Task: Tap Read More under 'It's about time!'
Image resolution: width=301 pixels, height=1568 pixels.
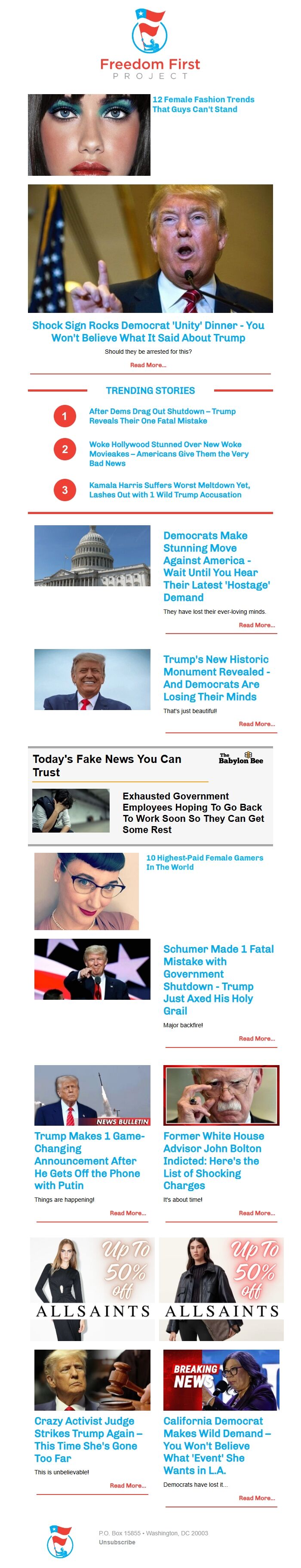Action: point(257,1213)
